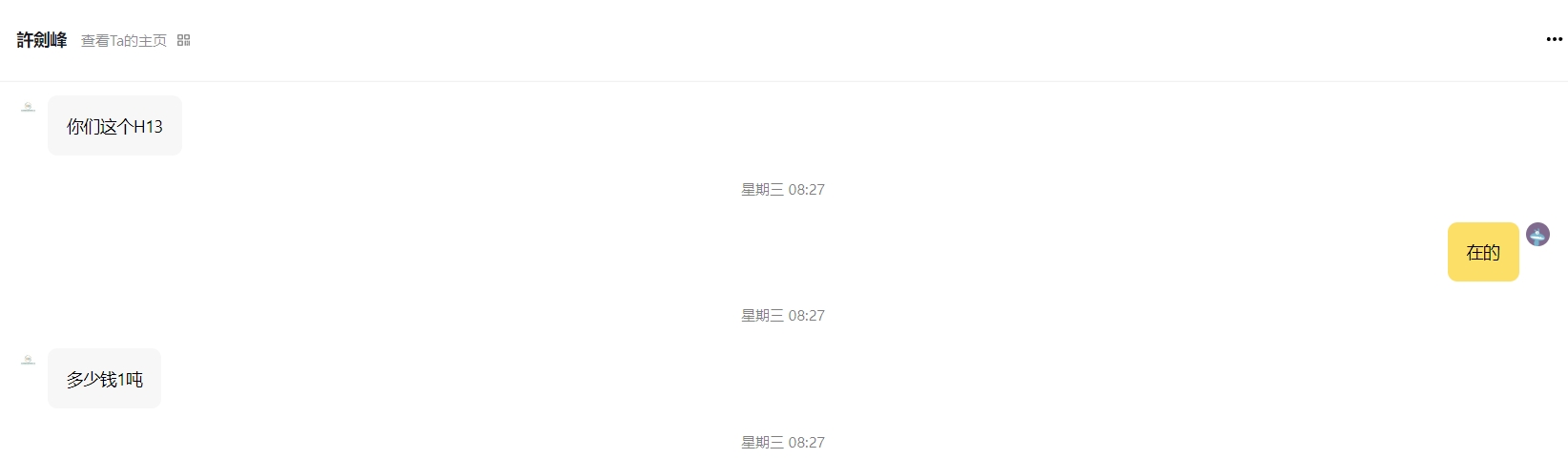Screen dimensions: 1568x459
Task: Open 查看Ta的主页 profile link
Action: click(x=123, y=41)
